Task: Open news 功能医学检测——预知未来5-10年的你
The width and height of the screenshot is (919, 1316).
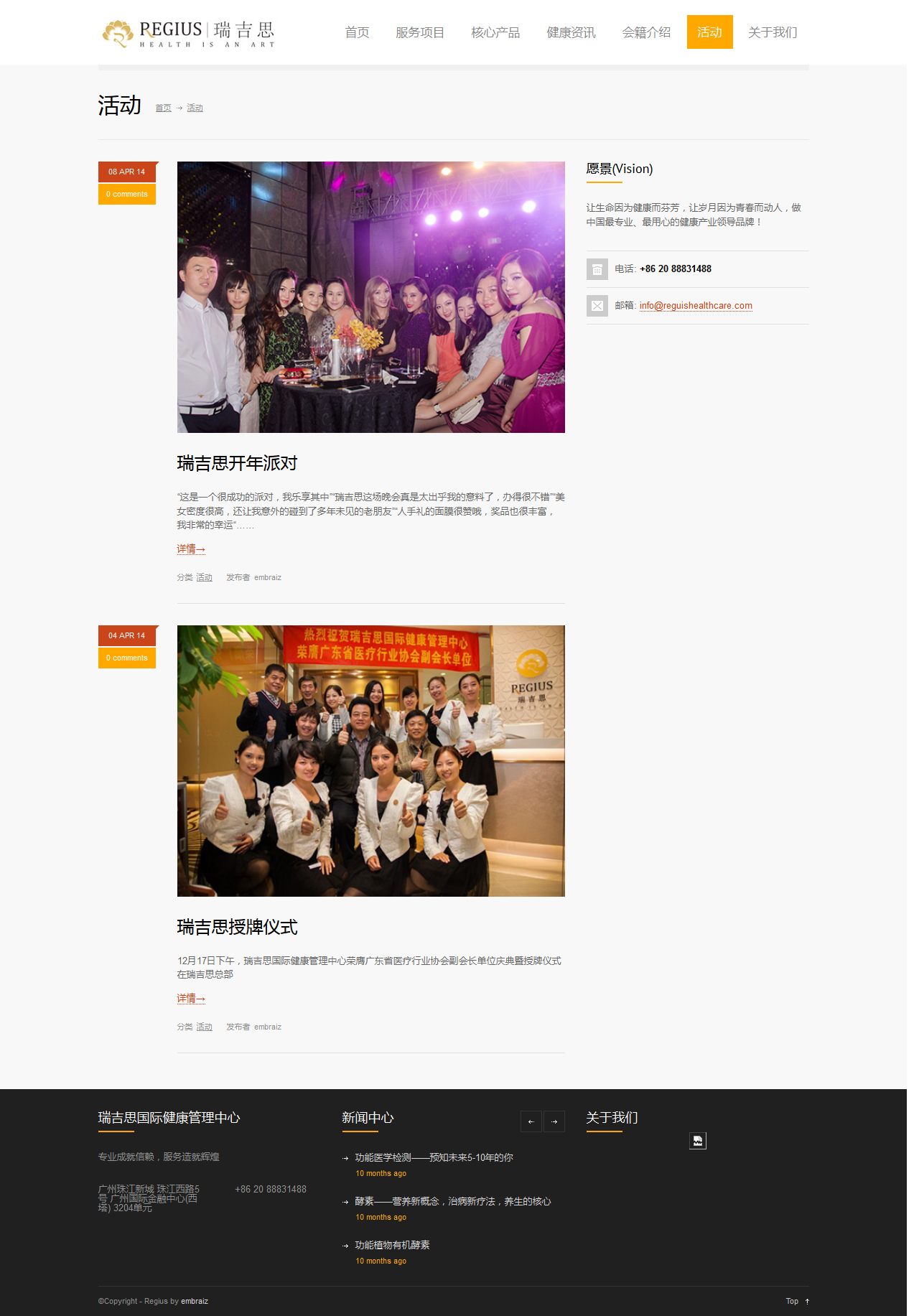Action: (x=434, y=1157)
